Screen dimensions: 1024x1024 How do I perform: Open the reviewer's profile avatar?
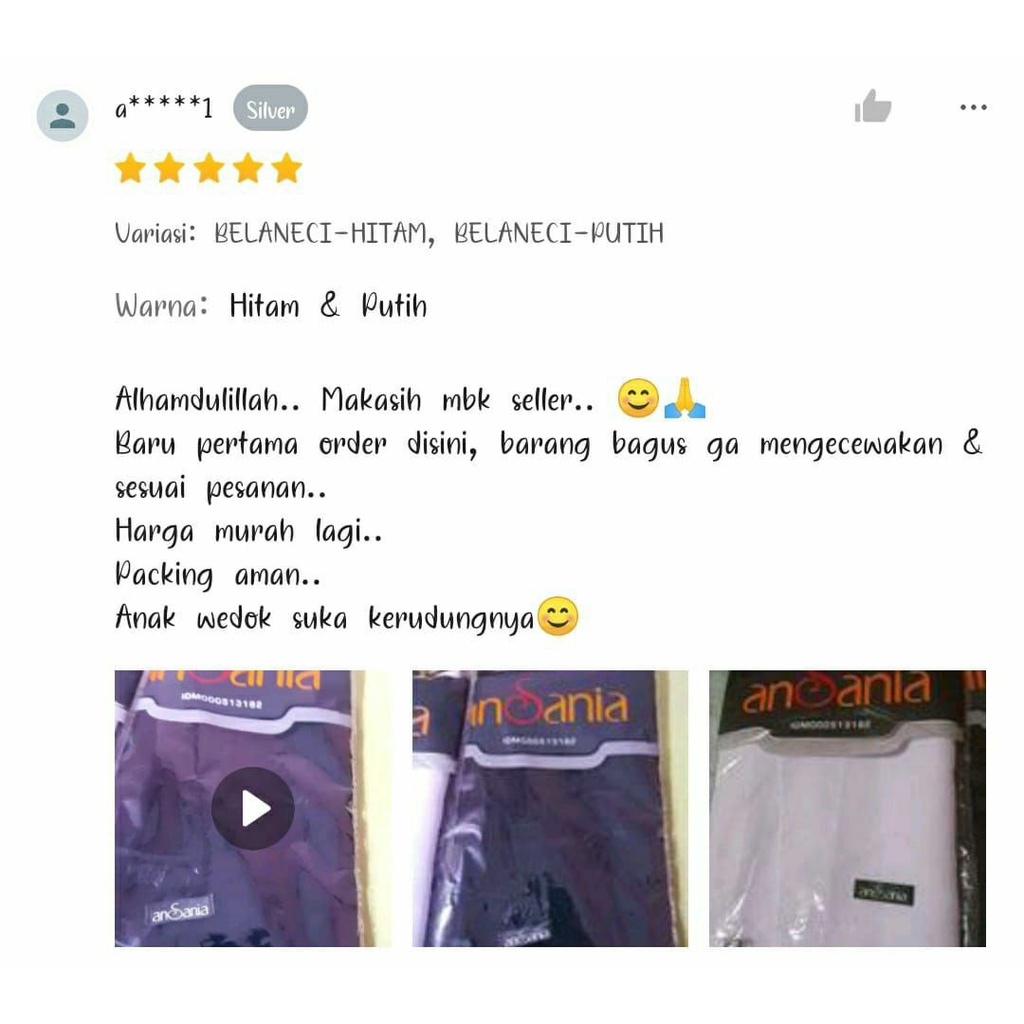click(x=62, y=115)
